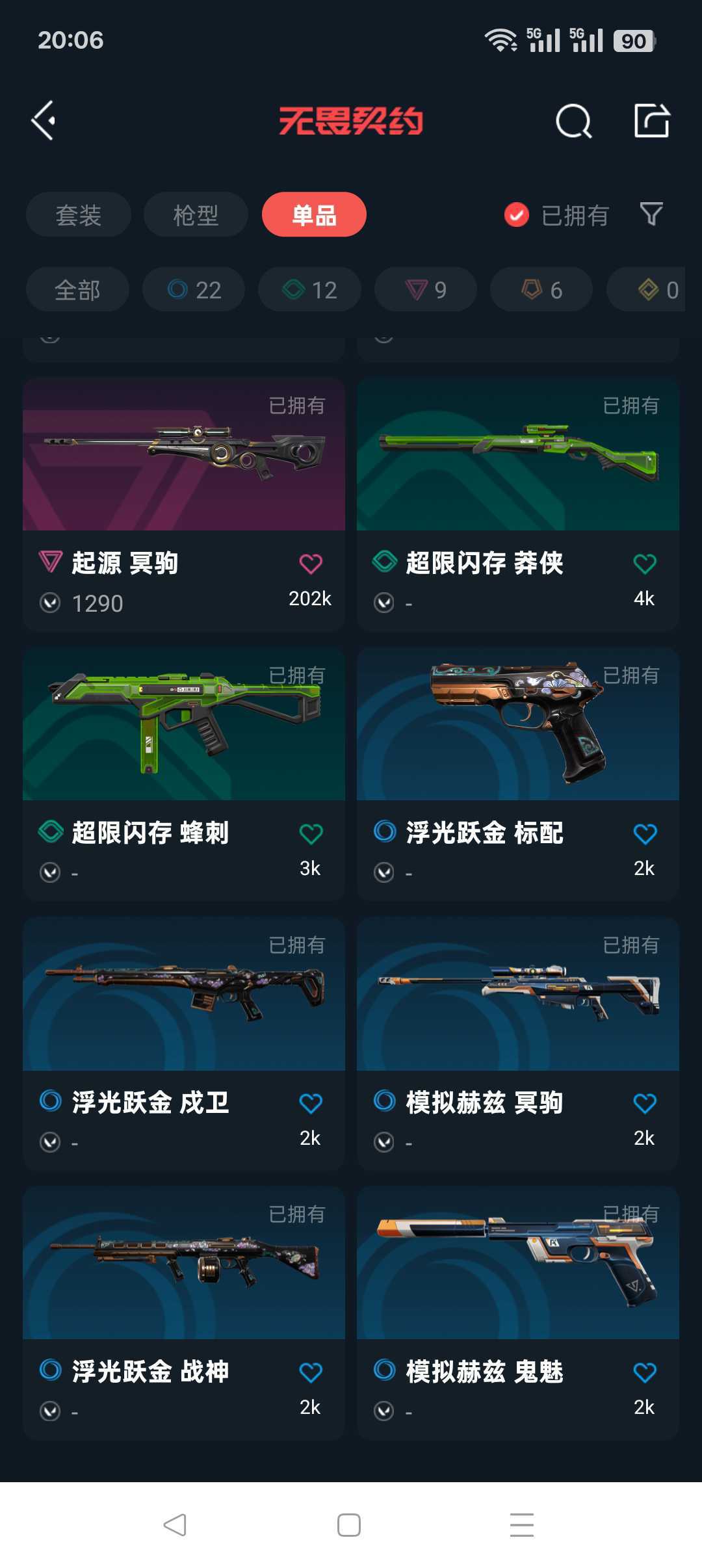
Task: Switch to the 套装 tab
Action: pyautogui.click(x=79, y=215)
